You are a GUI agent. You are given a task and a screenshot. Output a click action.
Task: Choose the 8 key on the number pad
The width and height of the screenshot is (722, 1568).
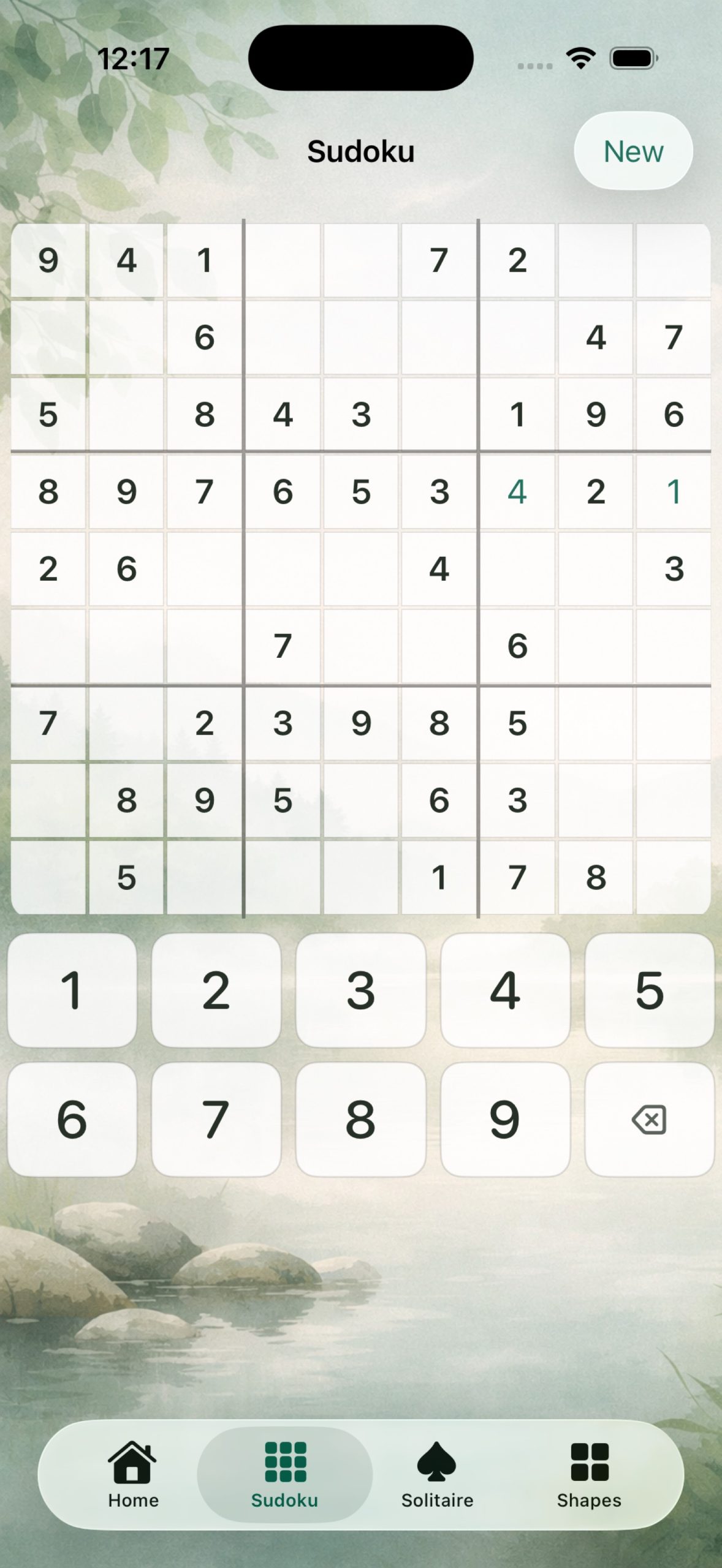point(360,1120)
